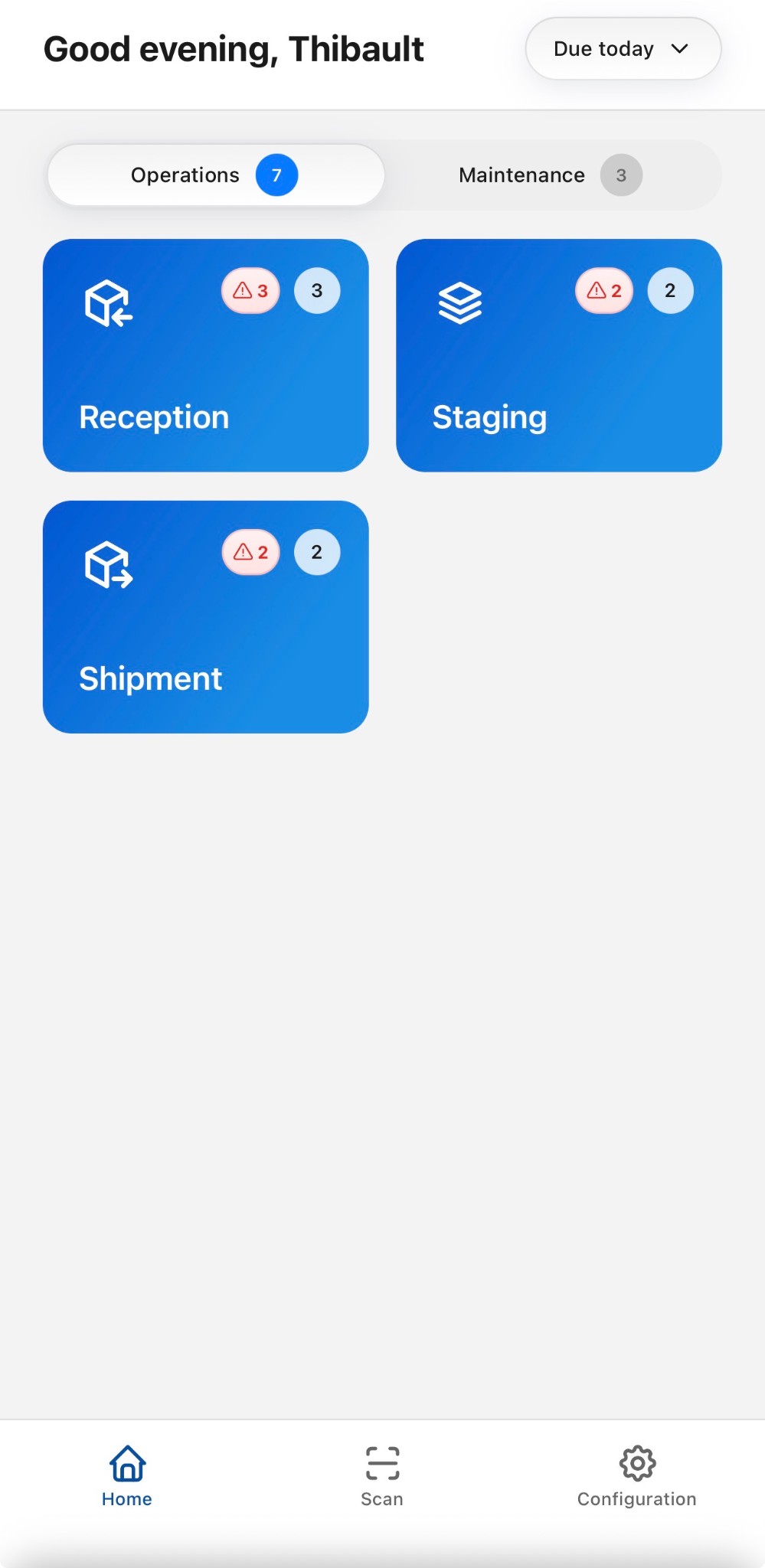The width and height of the screenshot is (765, 1568).
Task: Open the Staging card
Action: pyautogui.click(x=558, y=383)
